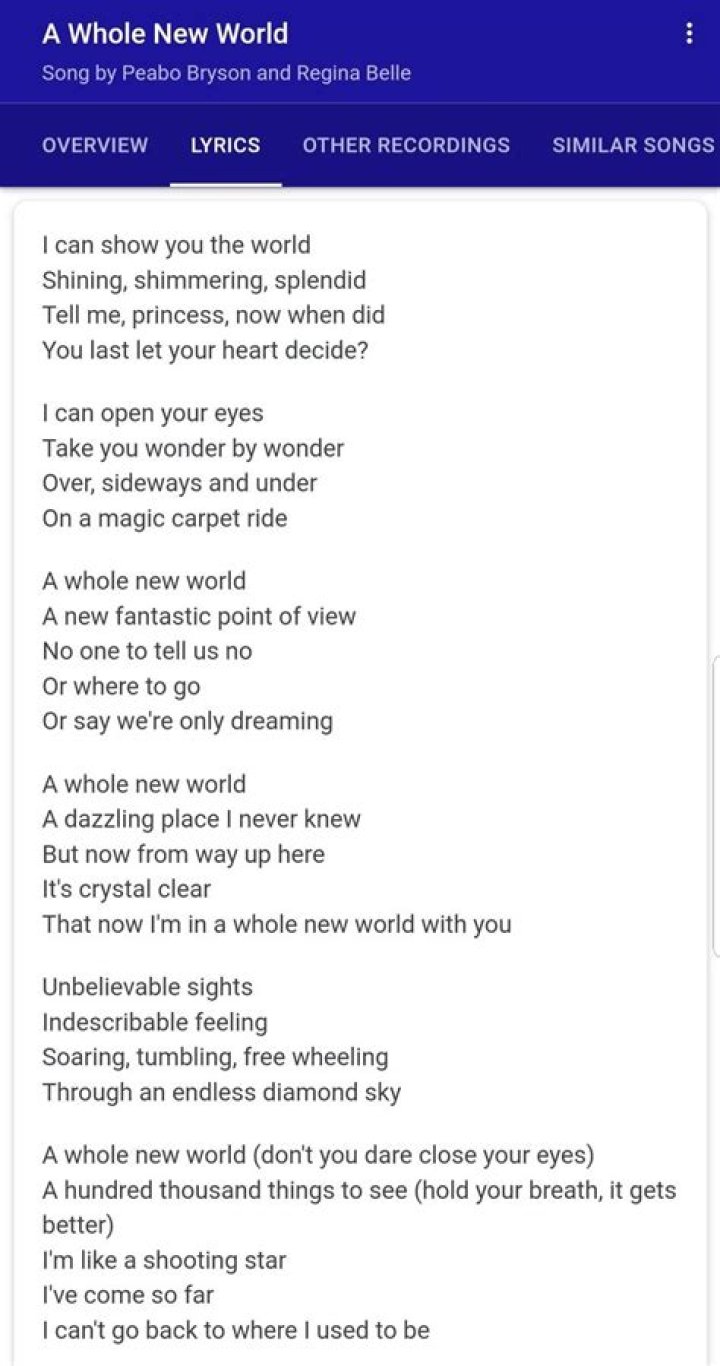Open the three-dot overflow menu
The image size is (720, 1366).
tap(689, 33)
